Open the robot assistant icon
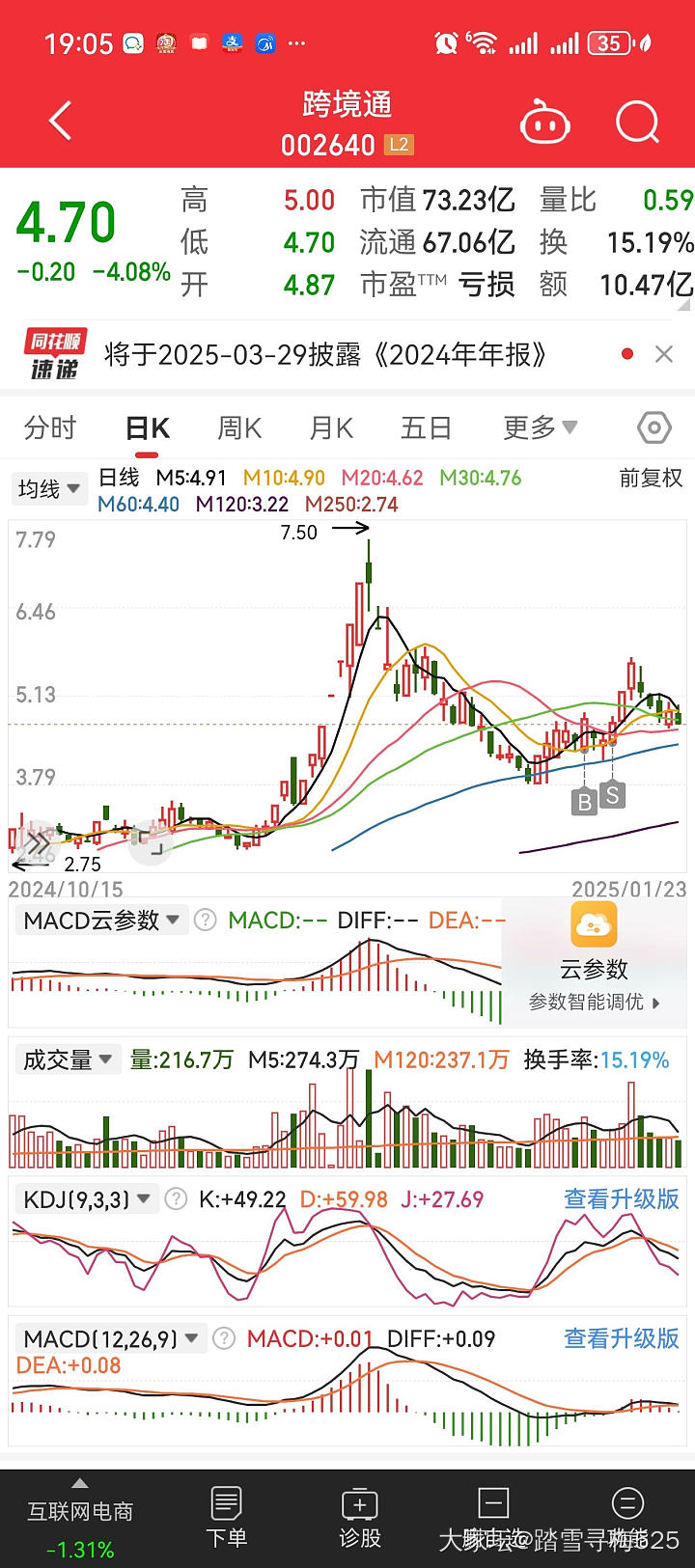 coord(545,124)
